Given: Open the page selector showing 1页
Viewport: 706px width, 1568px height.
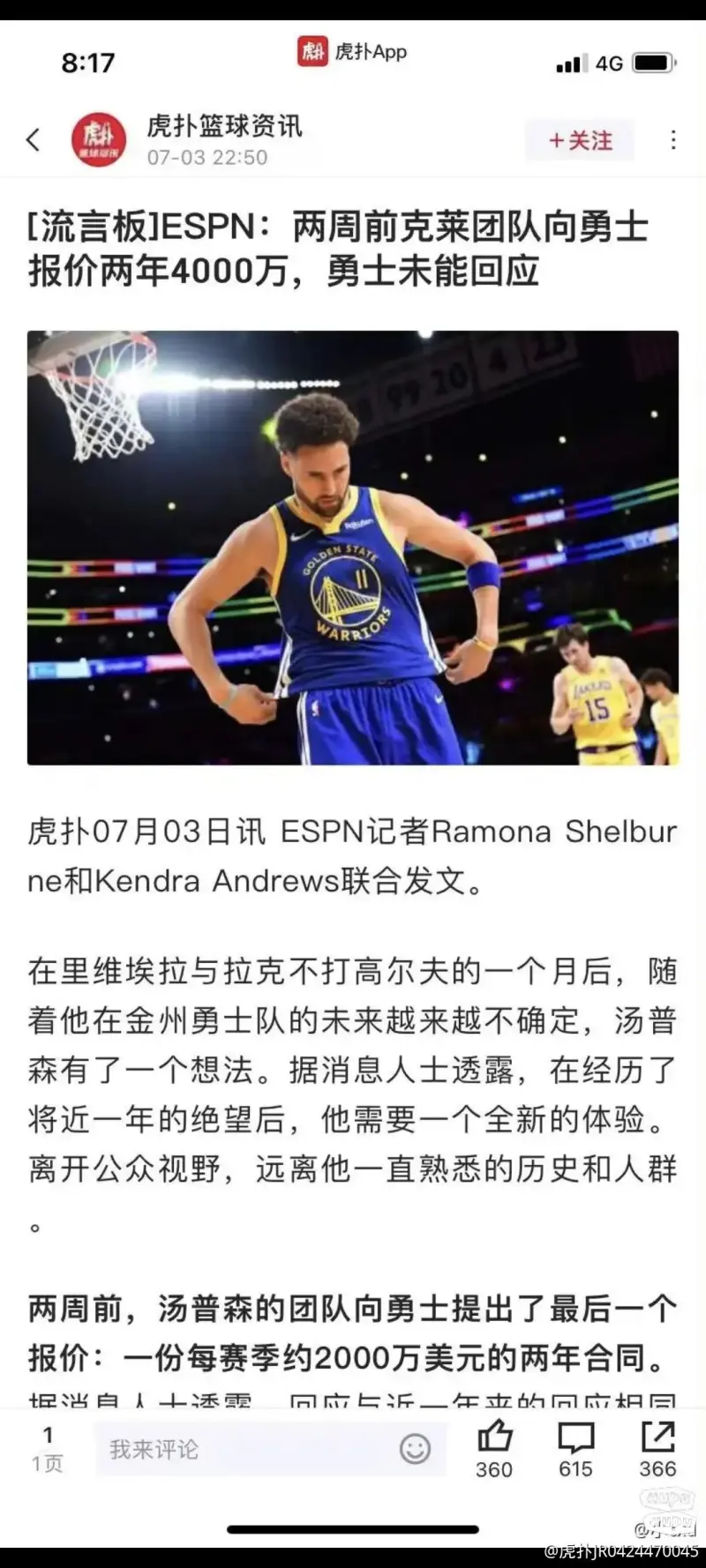Looking at the screenshot, I should point(48,1449).
